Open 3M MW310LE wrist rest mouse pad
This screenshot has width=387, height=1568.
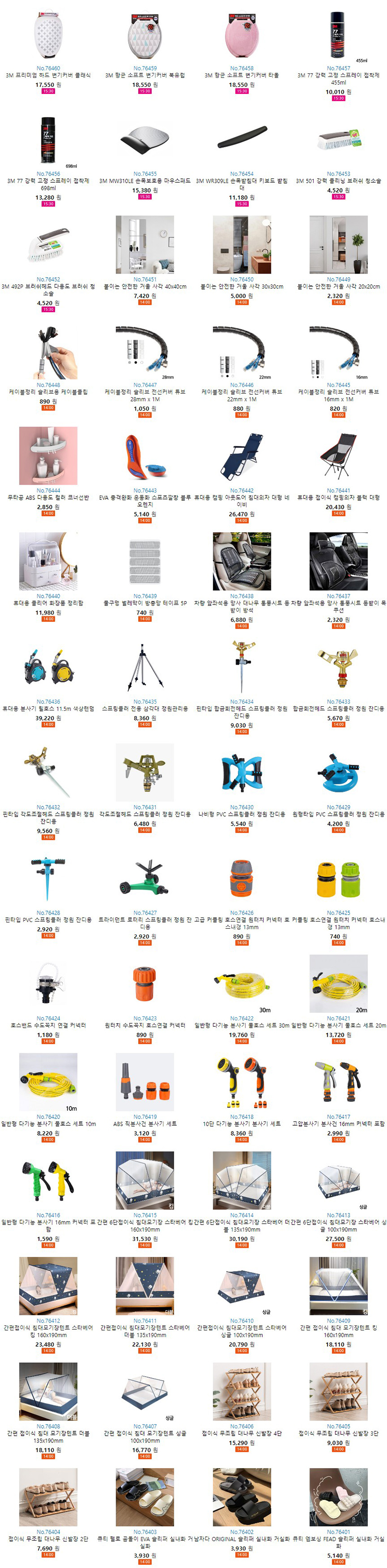(x=145, y=140)
